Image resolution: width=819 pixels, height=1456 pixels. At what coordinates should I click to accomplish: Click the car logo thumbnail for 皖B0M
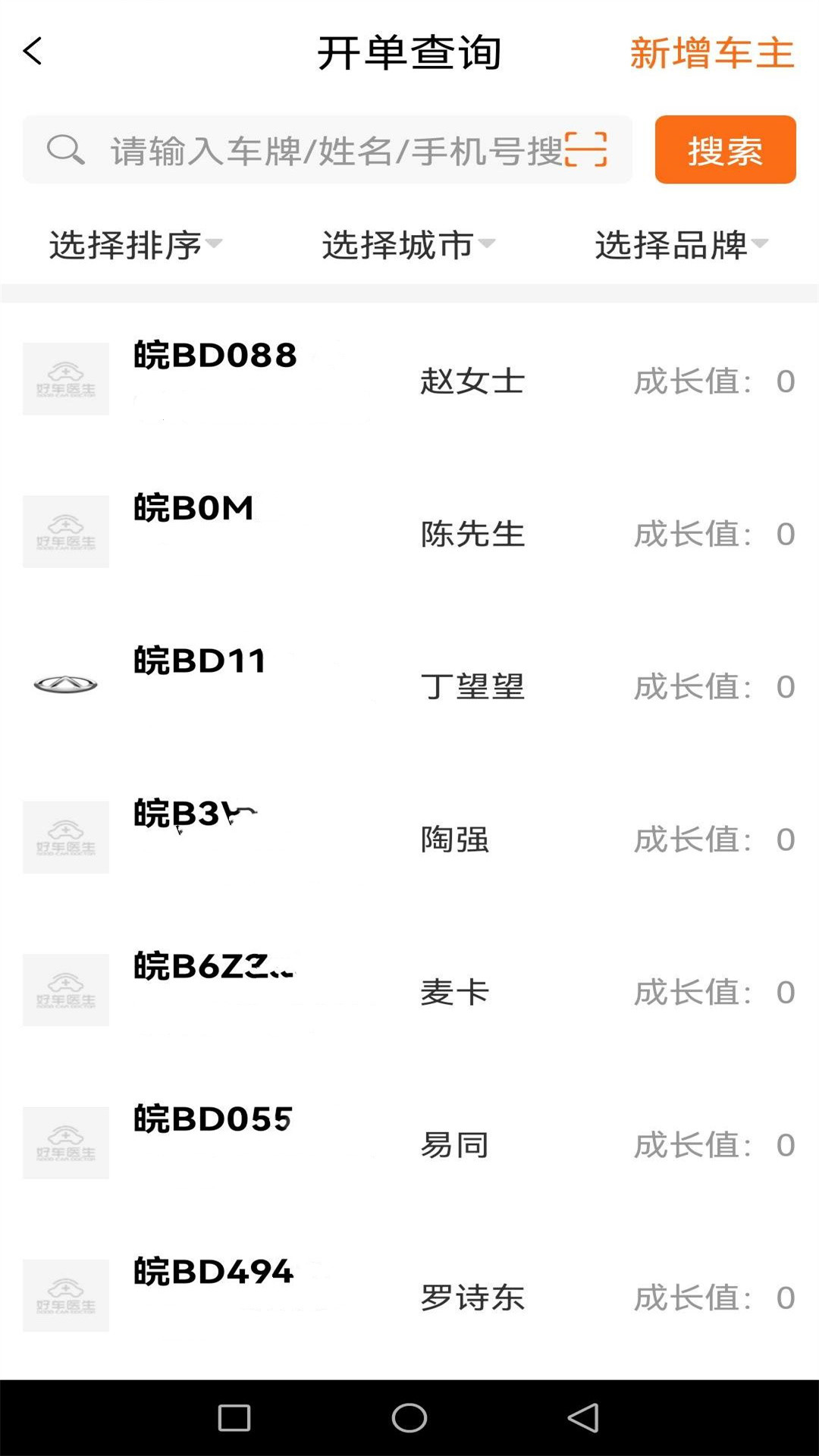(65, 531)
